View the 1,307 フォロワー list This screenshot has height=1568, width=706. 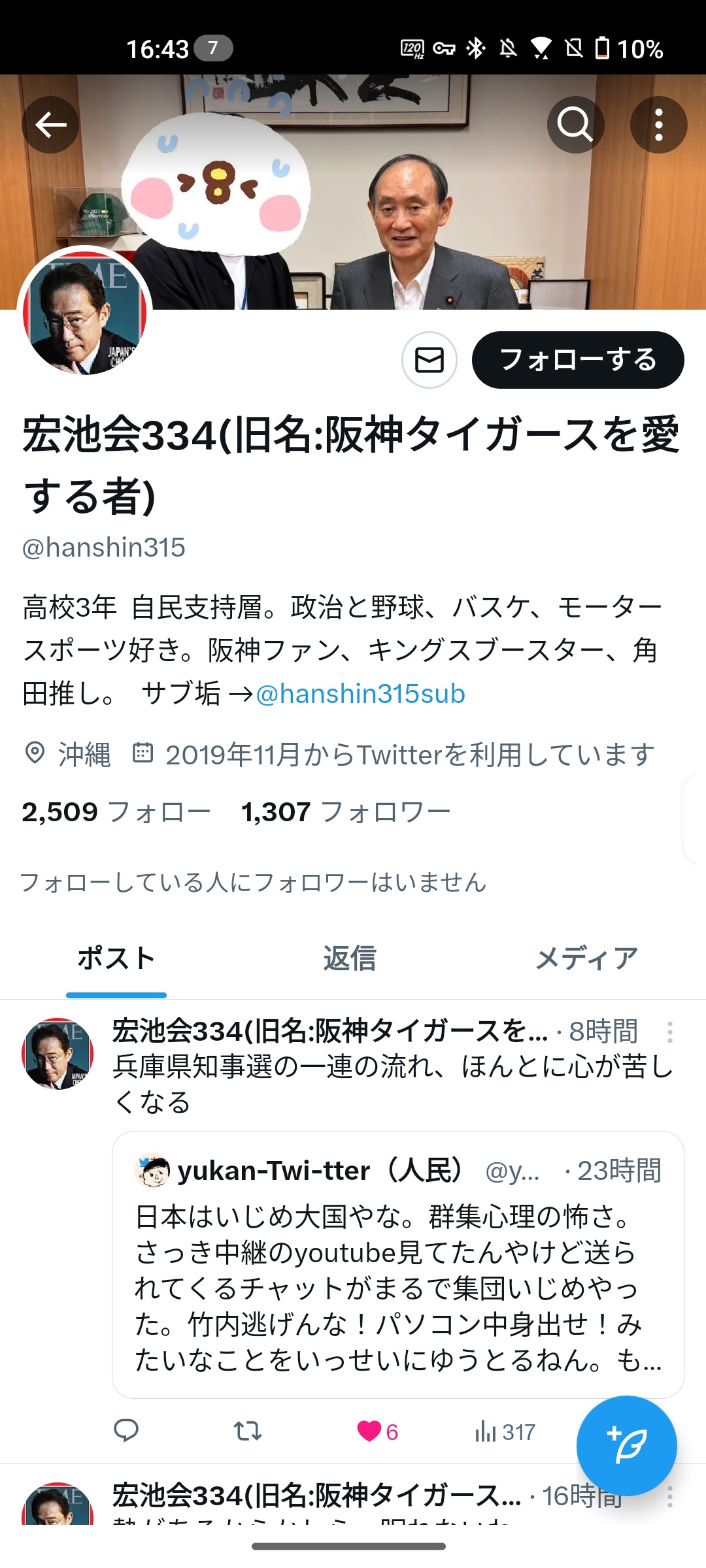(346, 812)
